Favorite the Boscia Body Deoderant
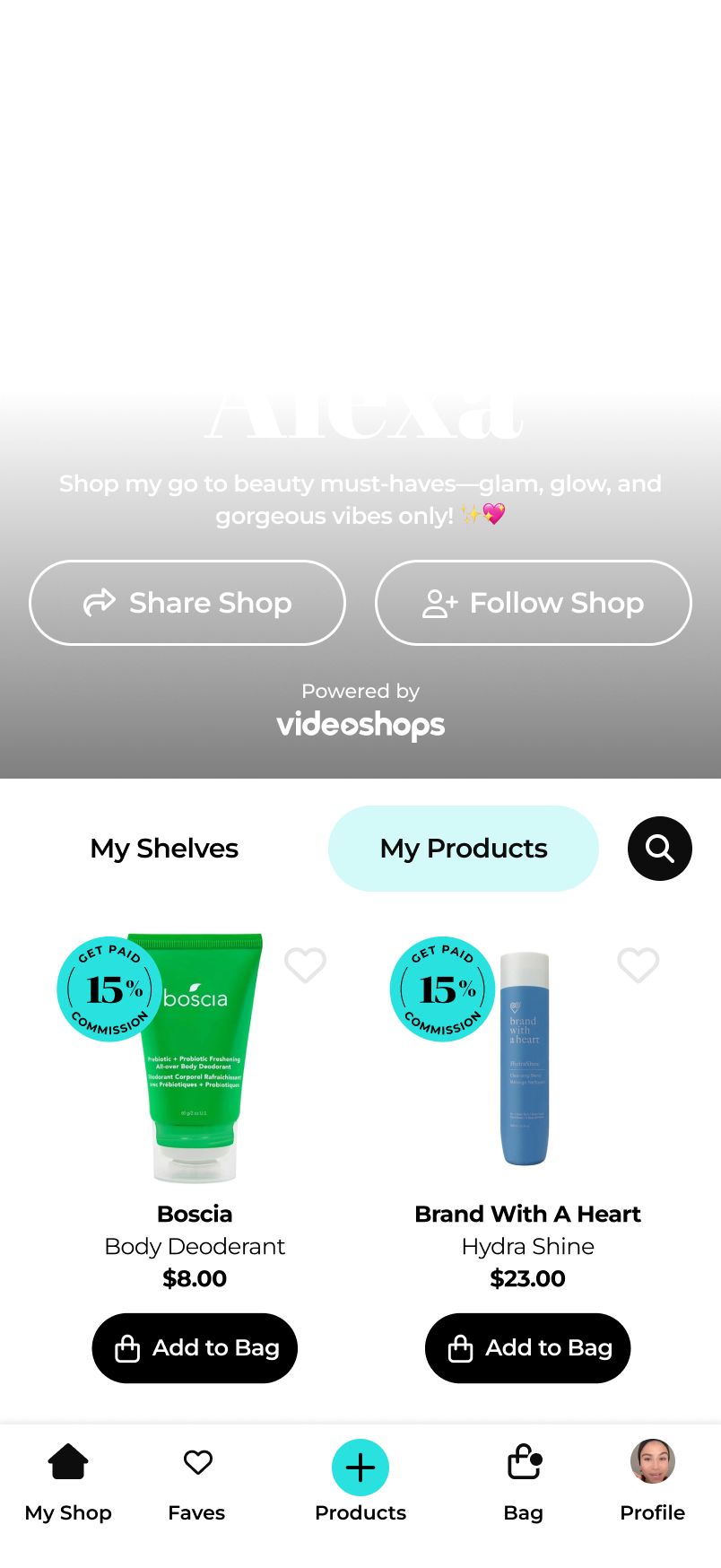721x1568 pixels. tap(305, 966)
